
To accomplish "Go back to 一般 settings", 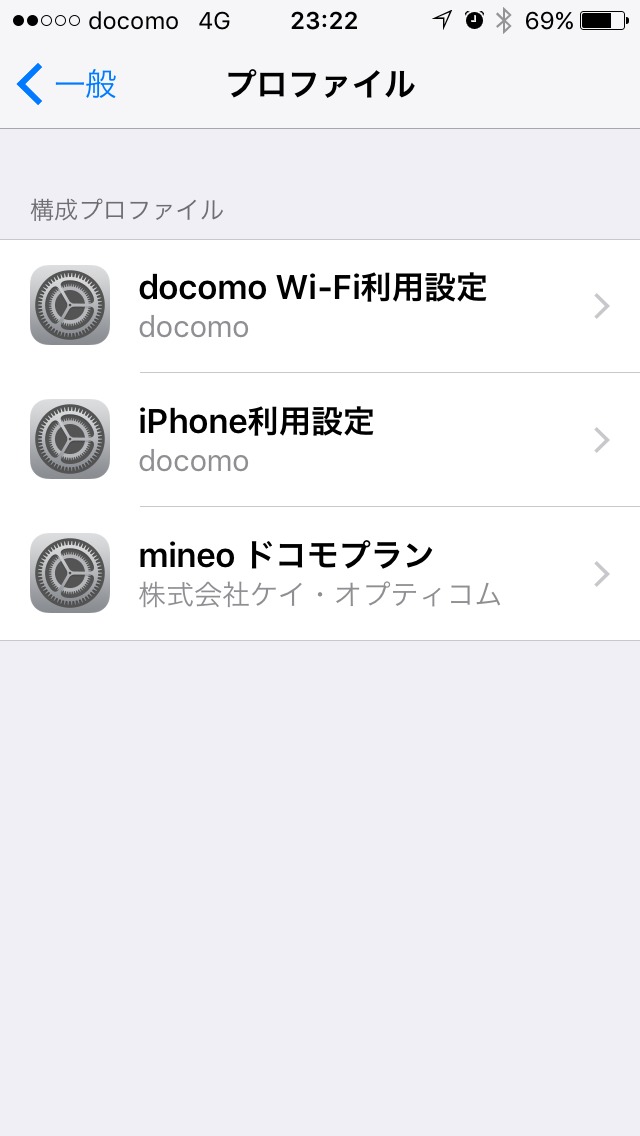I will (67, 84).
